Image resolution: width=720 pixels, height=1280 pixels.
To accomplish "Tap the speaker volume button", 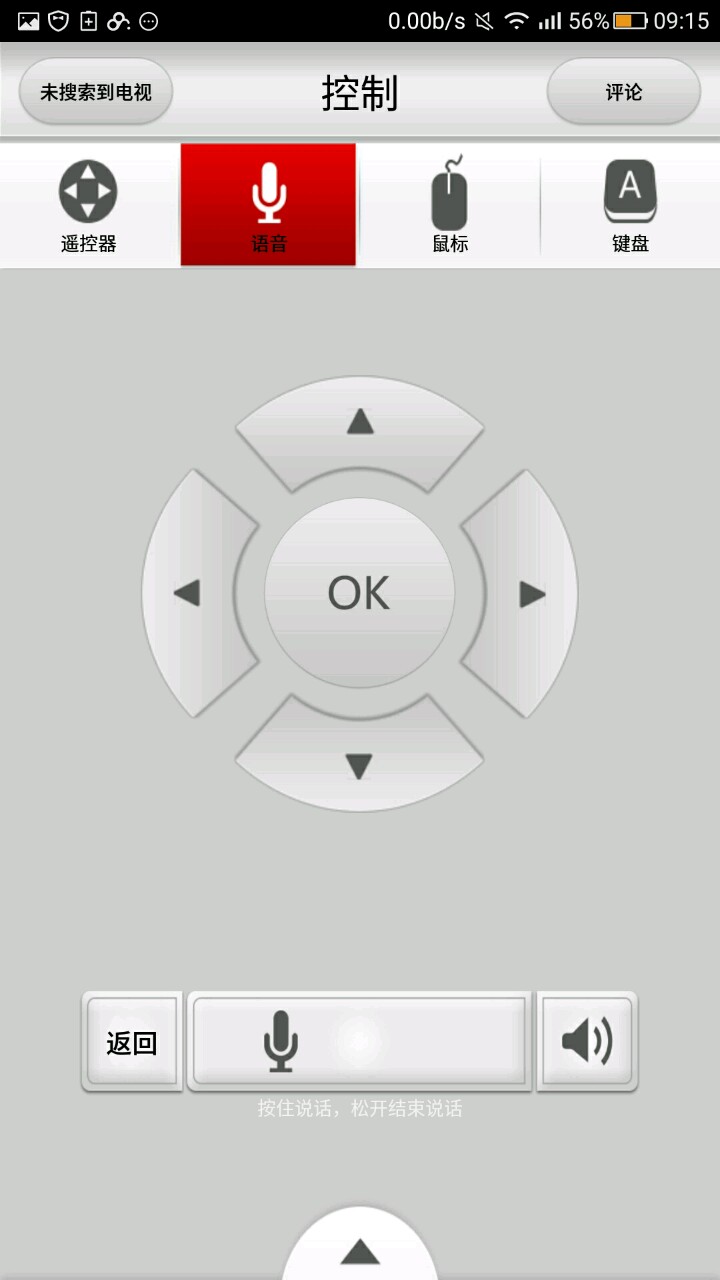I will (587, 1042).
